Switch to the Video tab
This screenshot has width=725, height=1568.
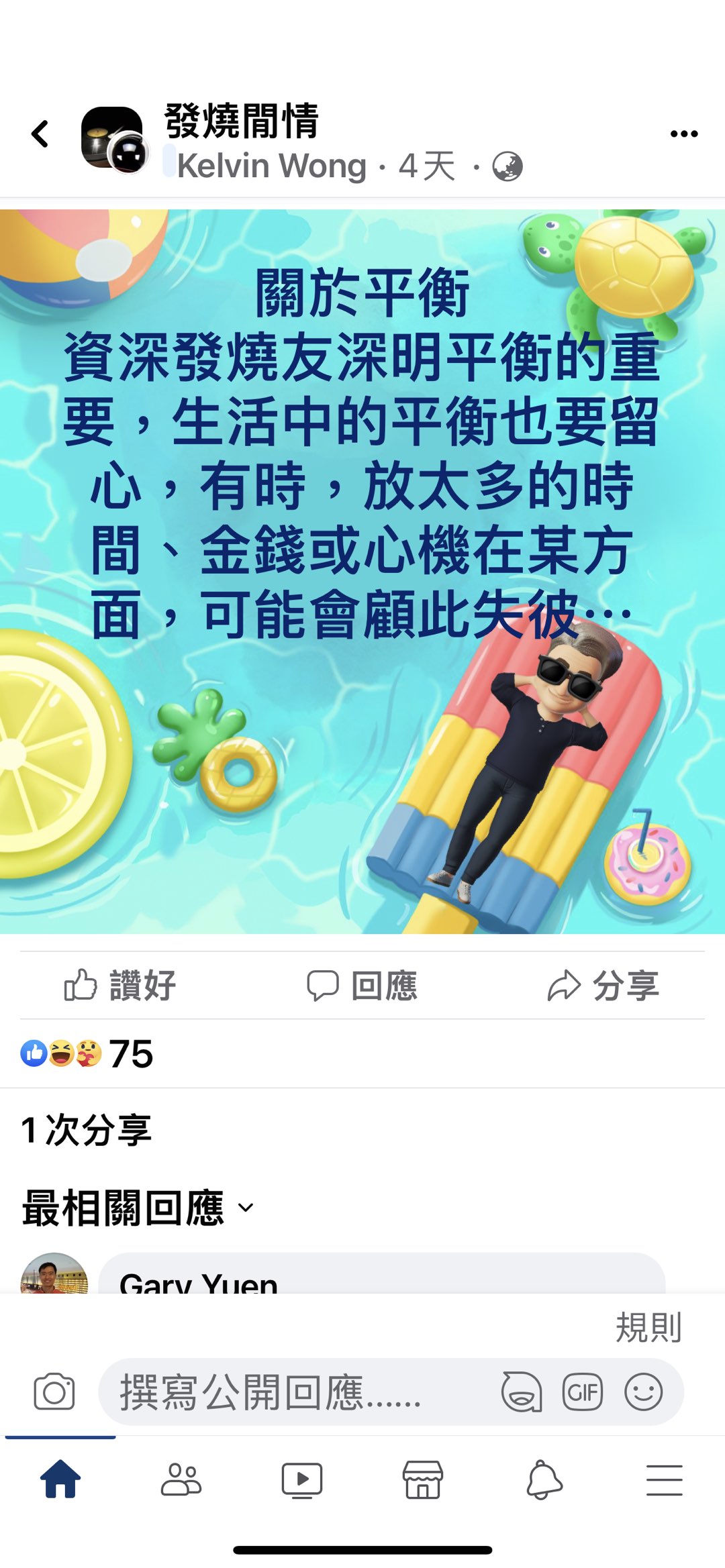pyautogui.click(x=302, y=1479)
